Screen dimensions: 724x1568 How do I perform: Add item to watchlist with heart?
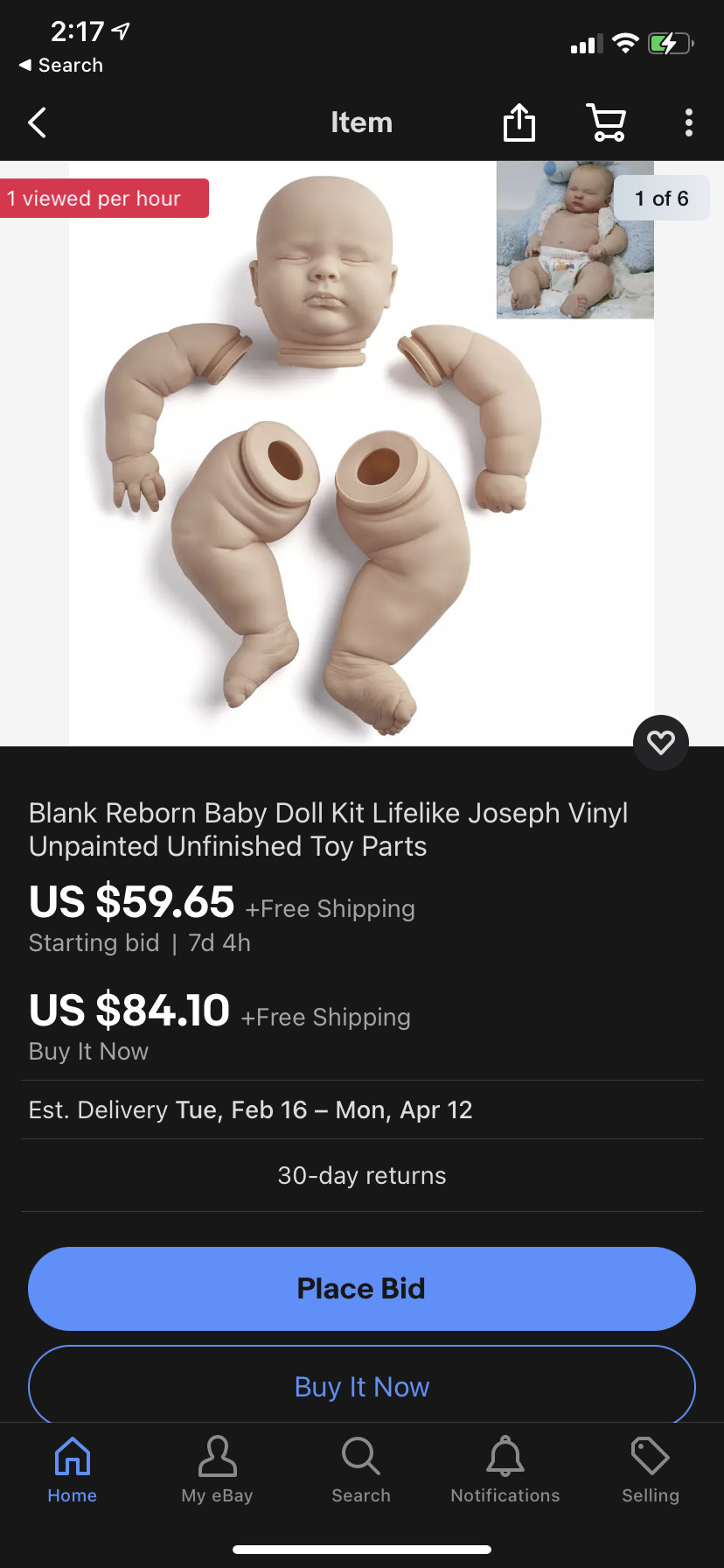click(661, 743)
